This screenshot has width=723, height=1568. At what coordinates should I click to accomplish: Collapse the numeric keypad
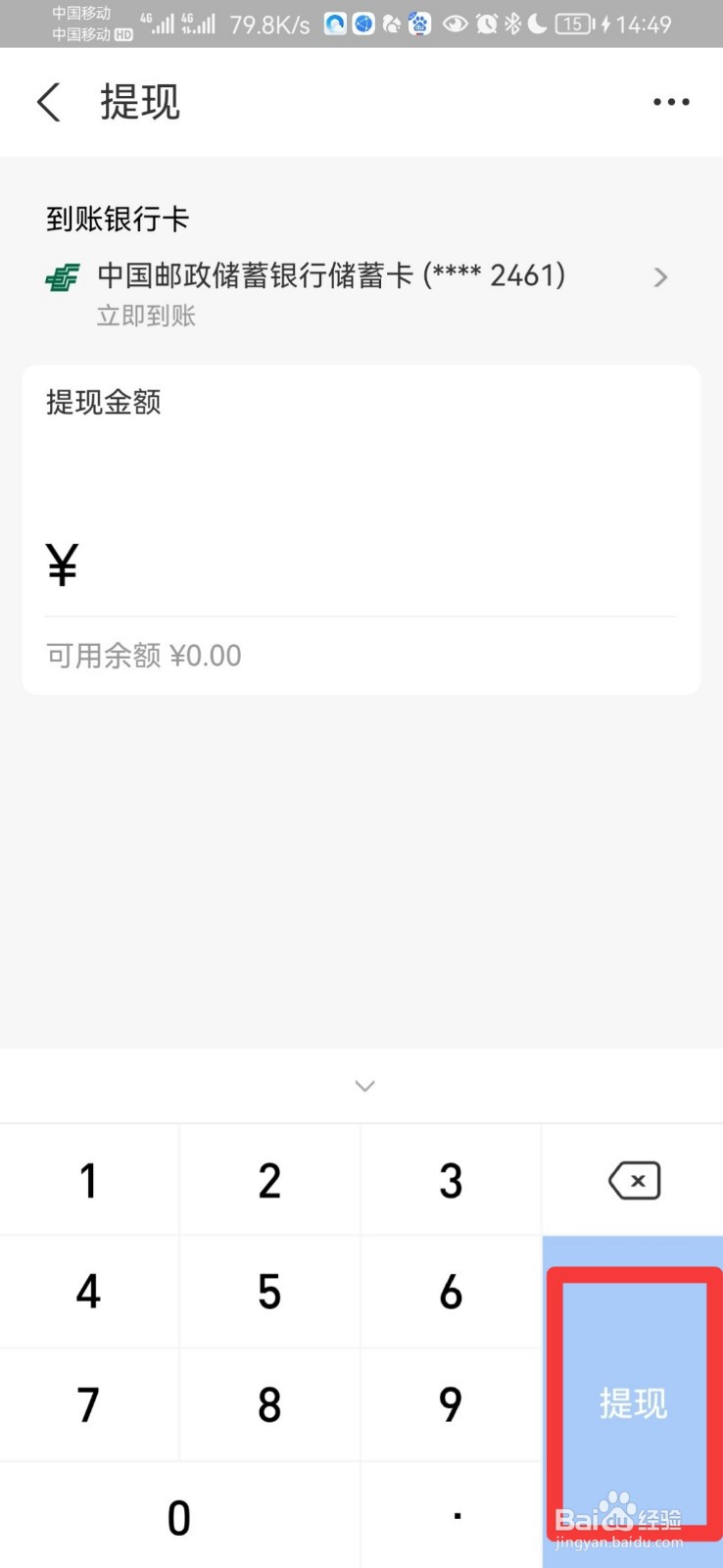pyautogui.click(x=364, y=1086)
